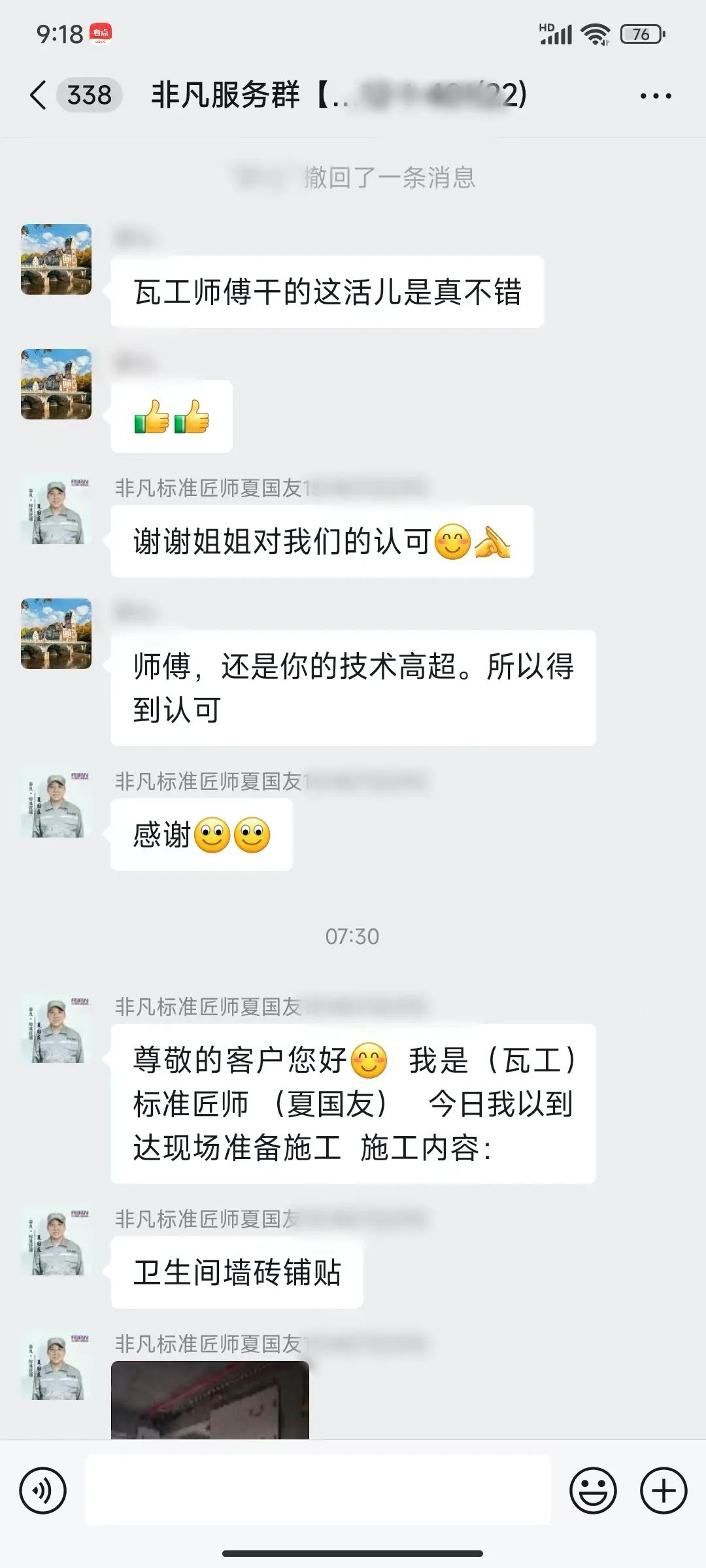View profile of sender of 瓦工师傅干的这活儿是真不错

(x=56, y=259)
